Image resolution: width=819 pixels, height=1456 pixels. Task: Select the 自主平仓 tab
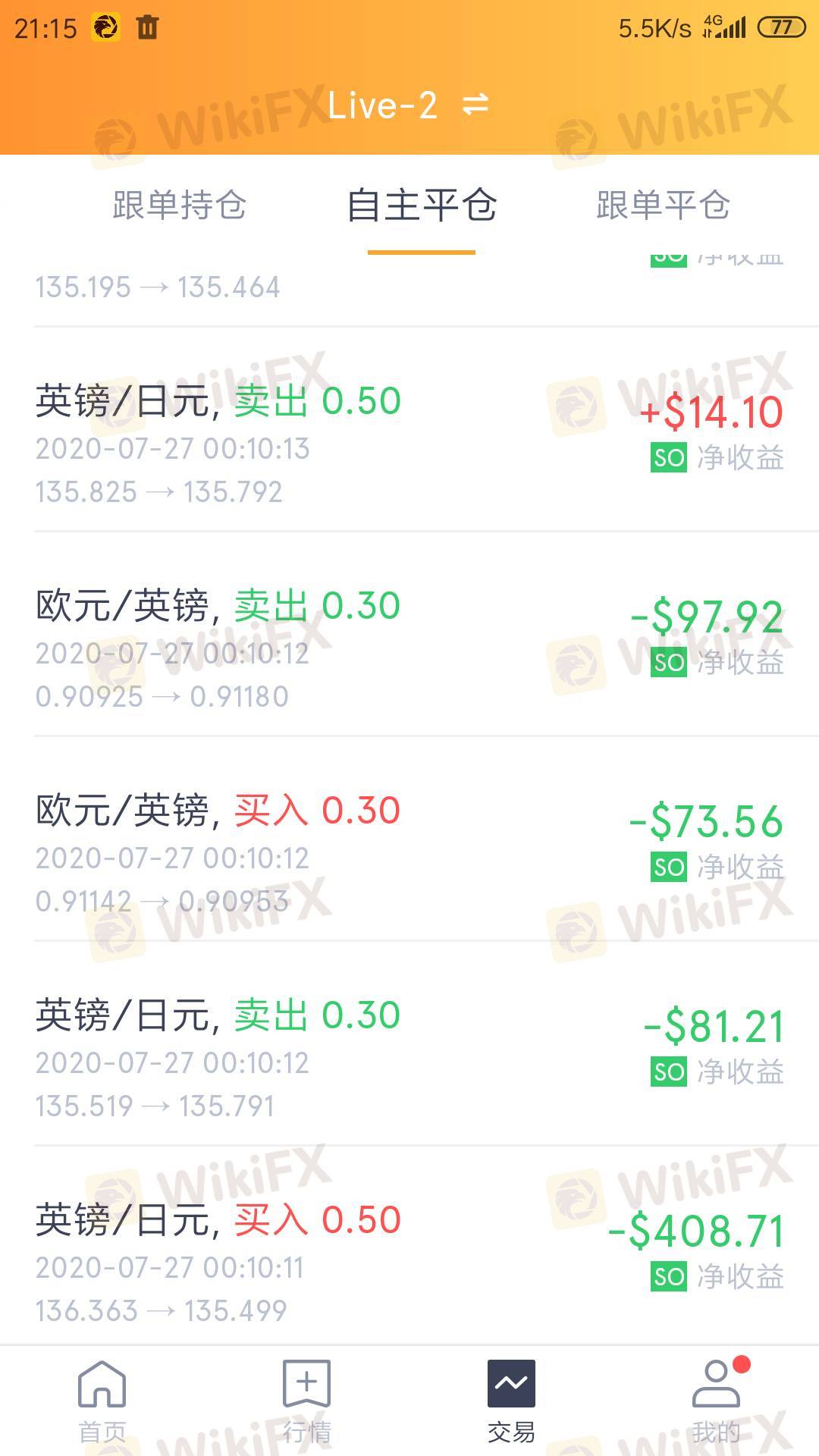[422, 206]
